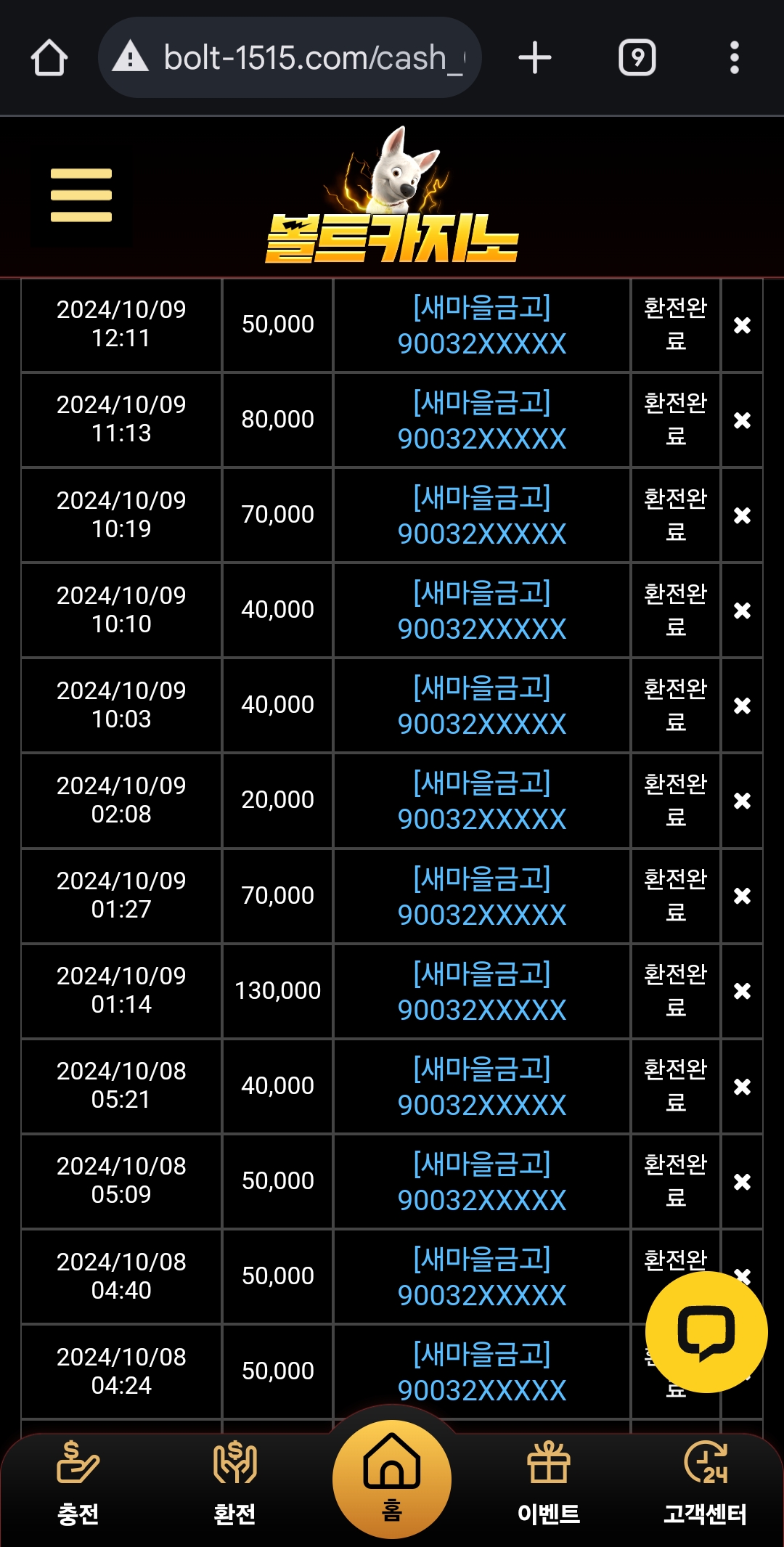Remove the 2024/10/09 10:10 entry
784x1547 pixels.
(742, 611)
